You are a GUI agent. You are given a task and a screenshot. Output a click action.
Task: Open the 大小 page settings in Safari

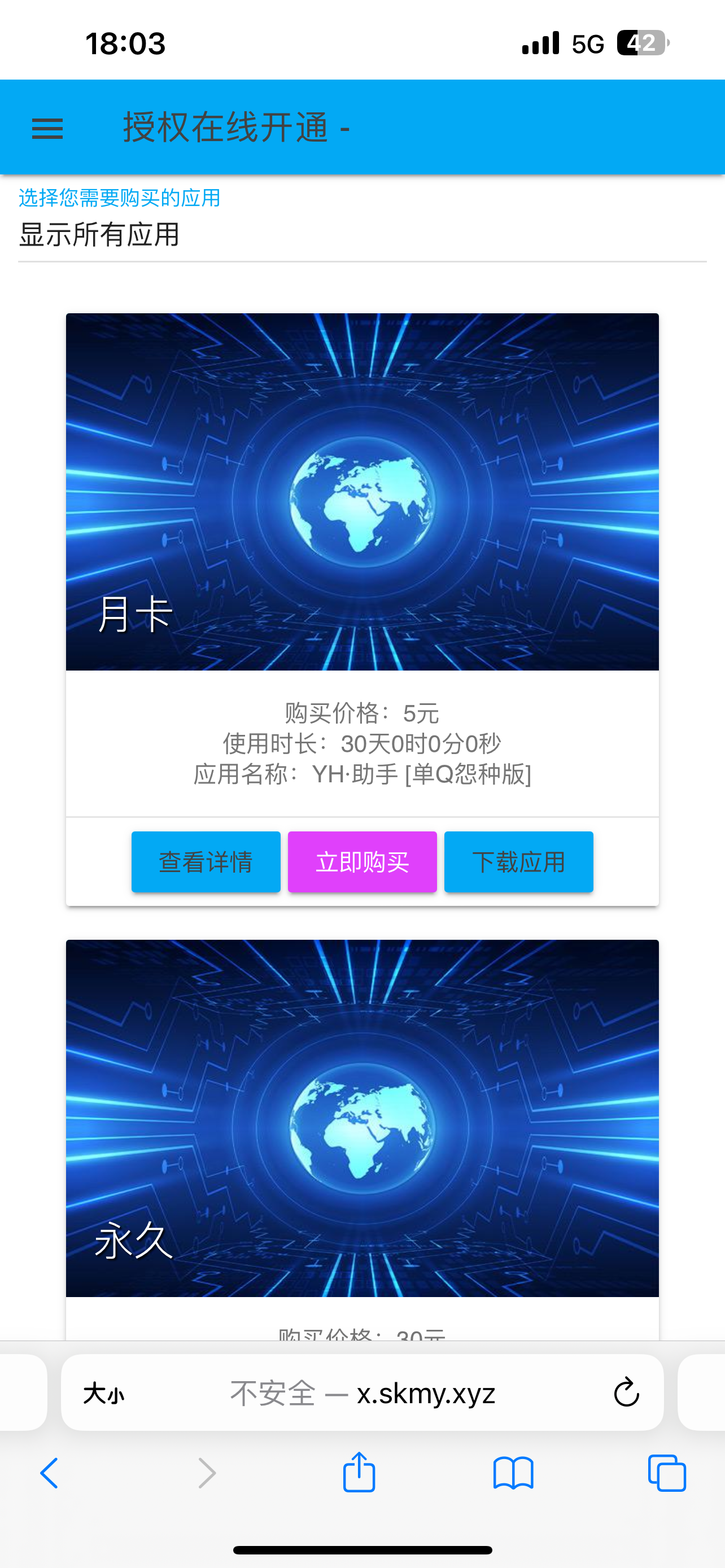(x=103, y=1393)
